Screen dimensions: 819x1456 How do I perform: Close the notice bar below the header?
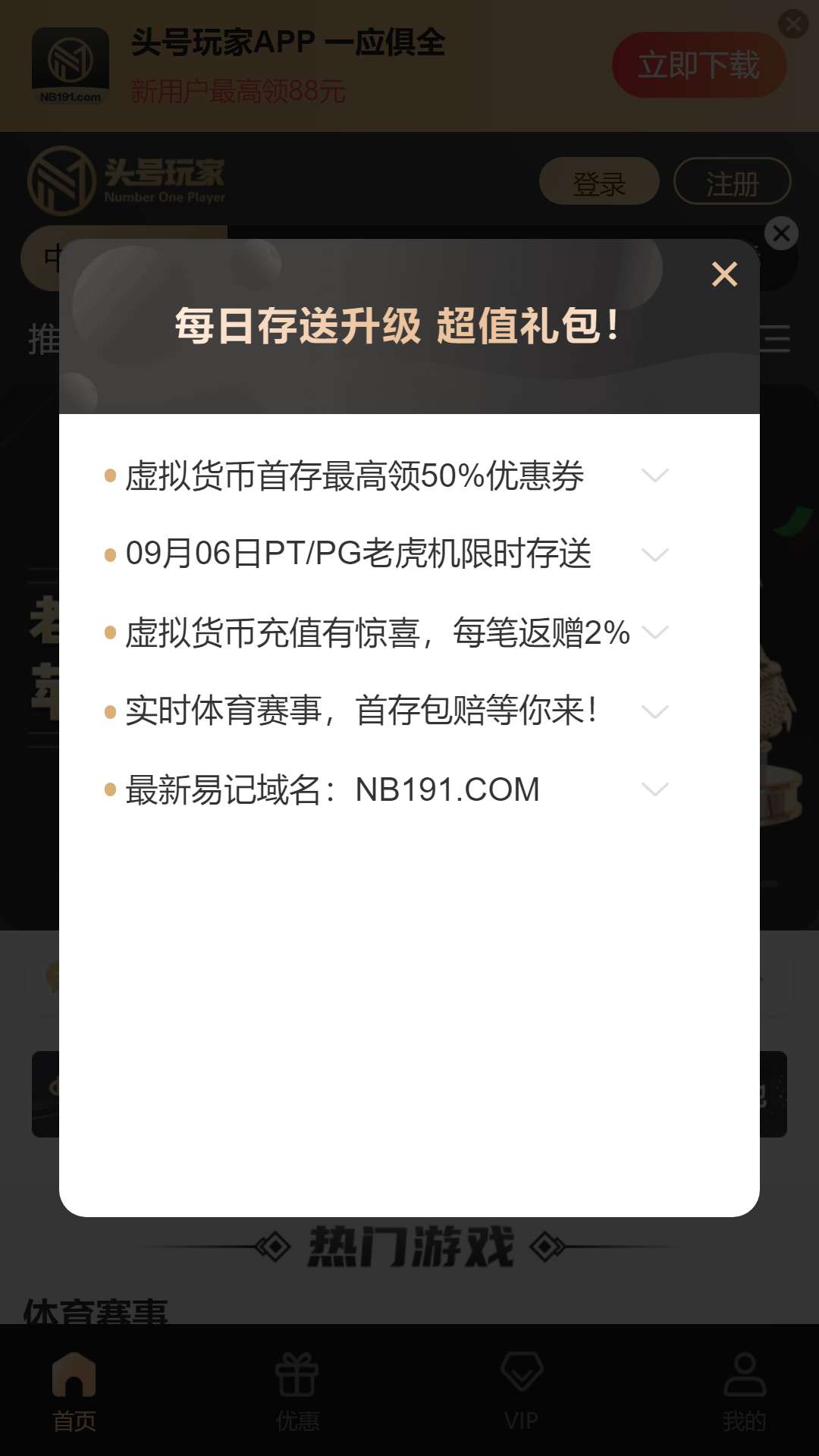781,234
